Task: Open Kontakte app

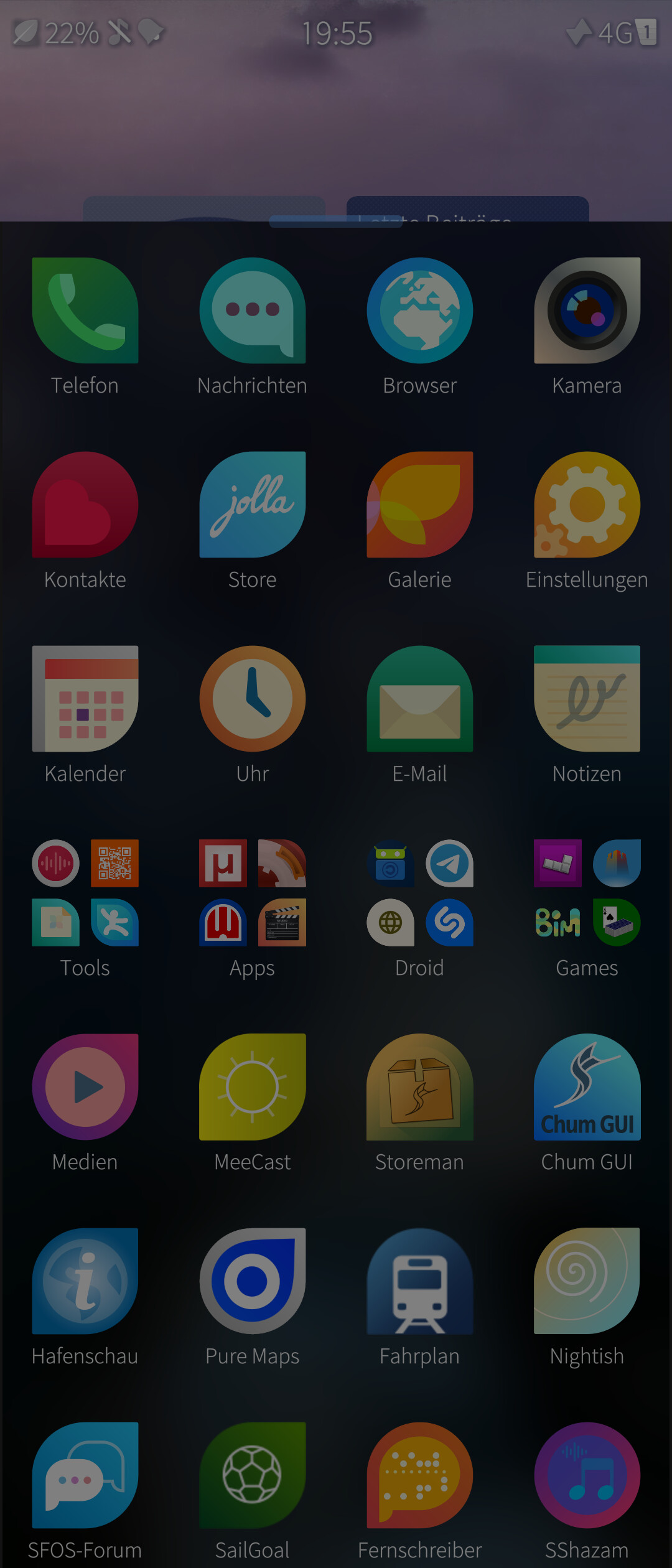Action: tap(85, 505)
